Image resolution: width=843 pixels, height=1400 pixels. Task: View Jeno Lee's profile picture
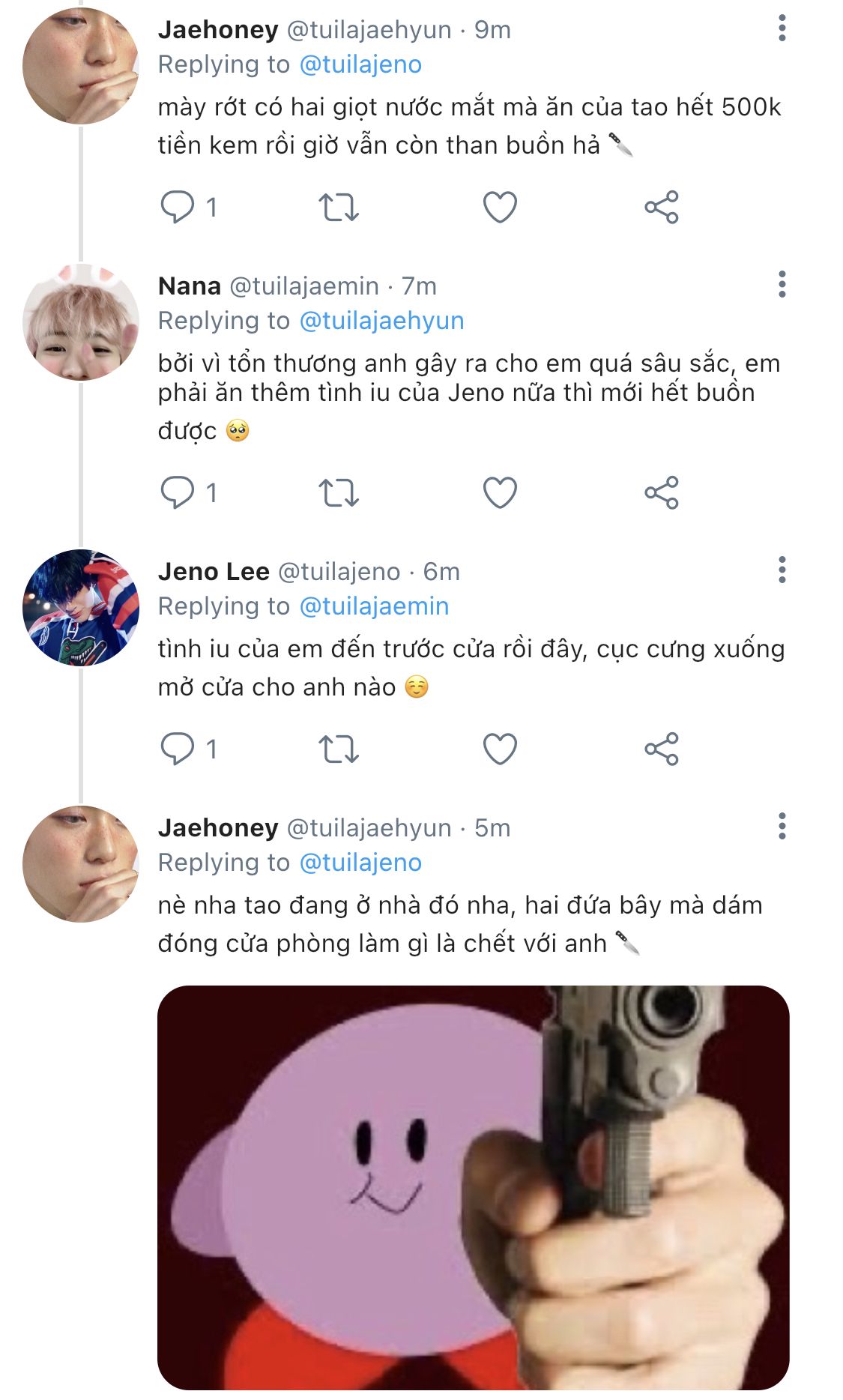(81, 608)
